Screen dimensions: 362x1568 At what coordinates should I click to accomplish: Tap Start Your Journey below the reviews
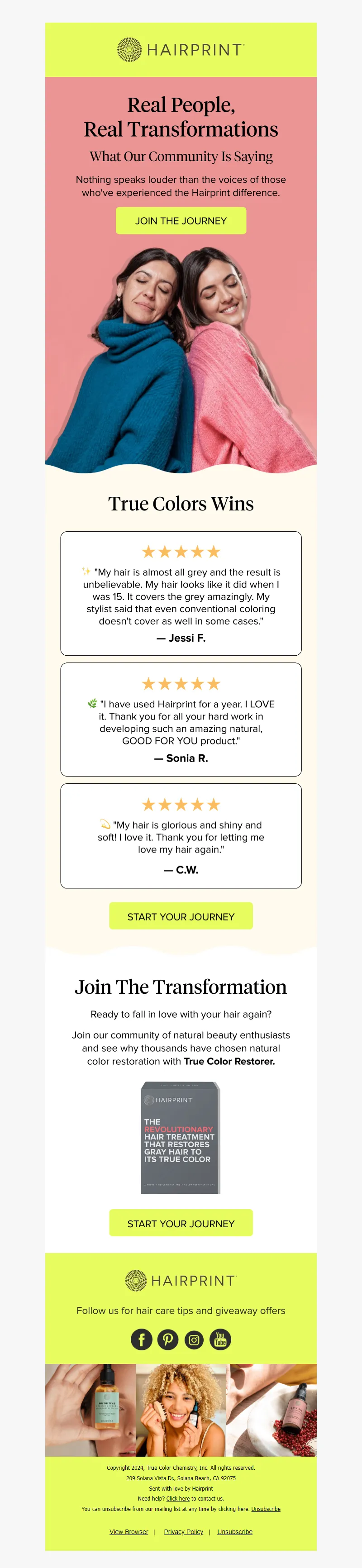(x=181, y=916)
